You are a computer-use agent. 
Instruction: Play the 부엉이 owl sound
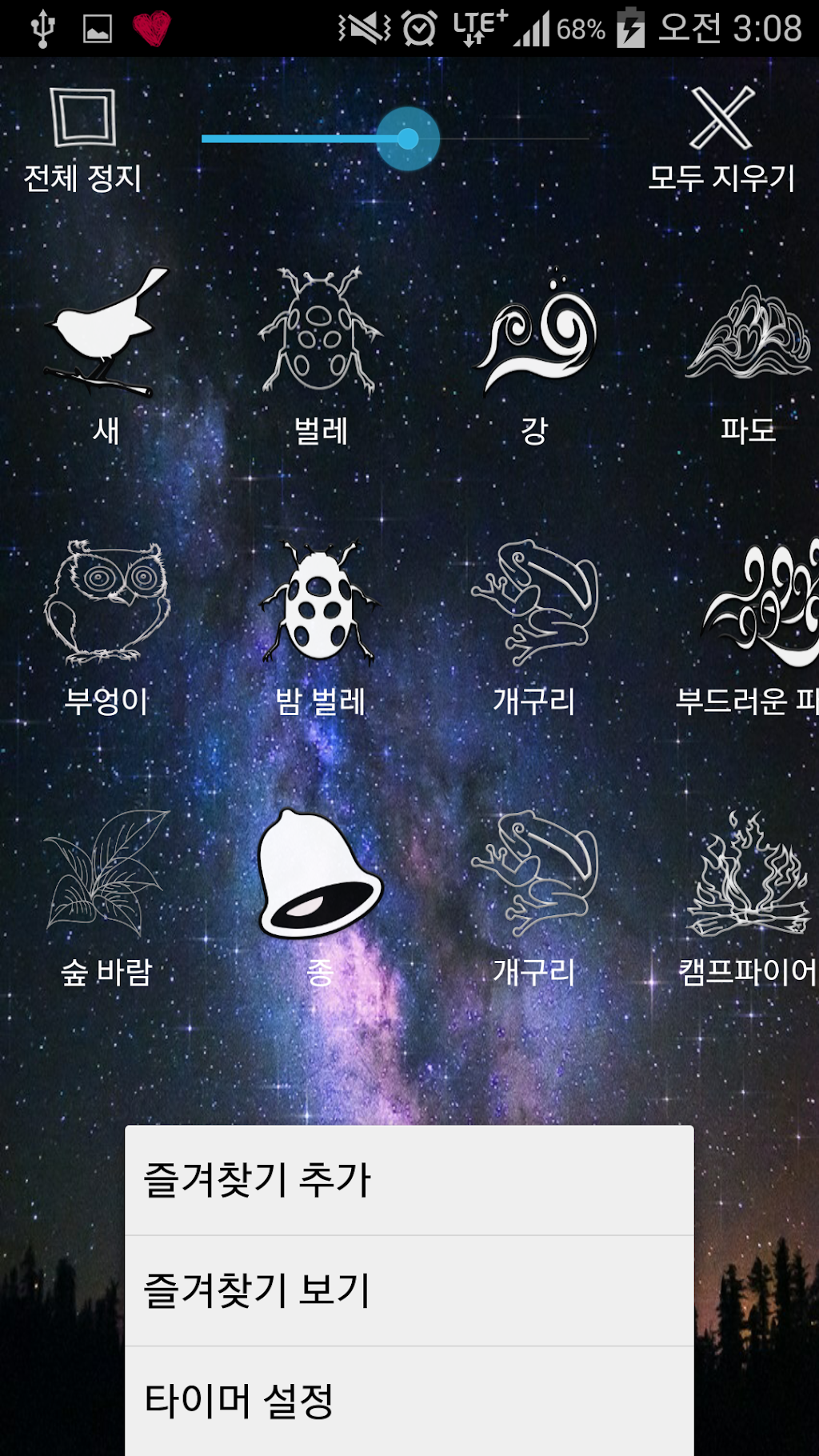[x=106, y=624]
